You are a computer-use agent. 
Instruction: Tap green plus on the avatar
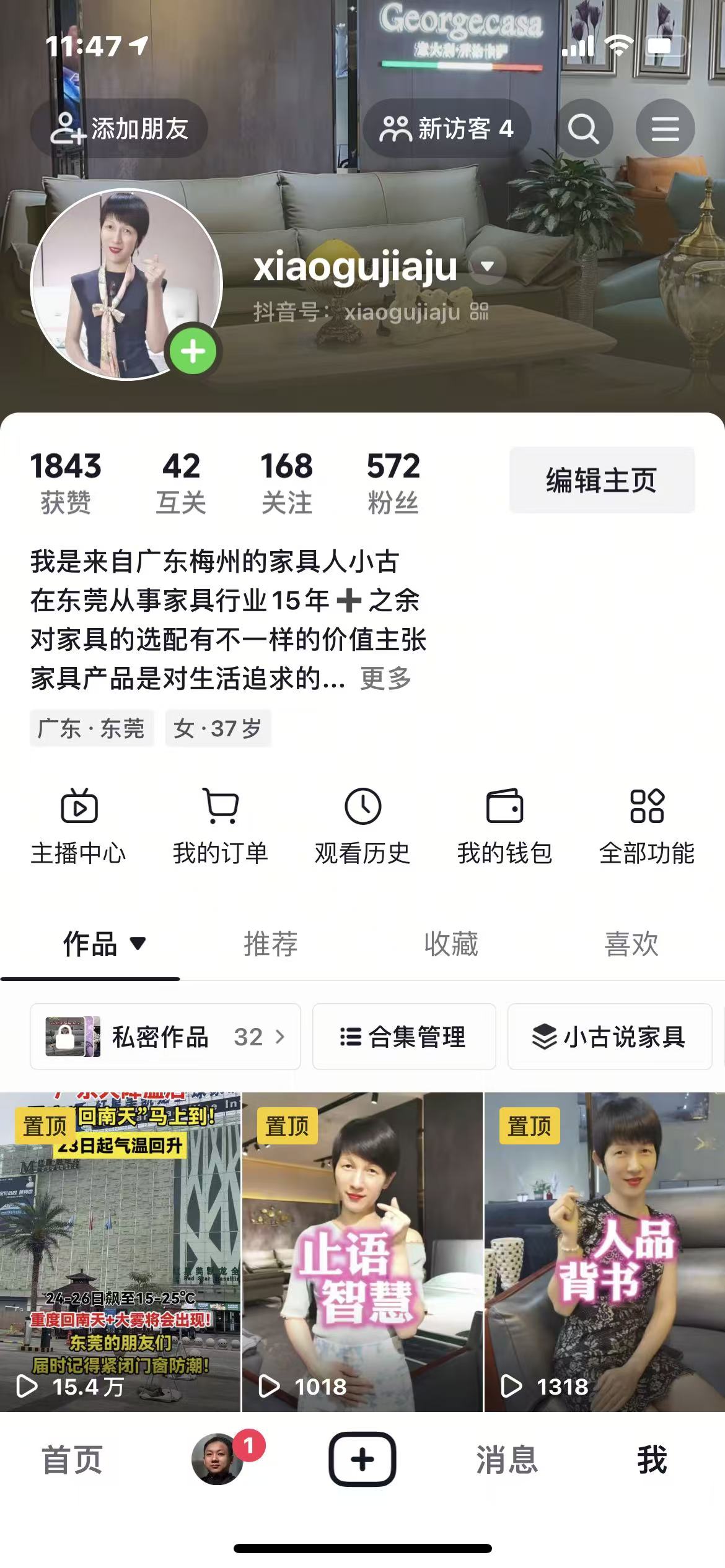[193, 351]
